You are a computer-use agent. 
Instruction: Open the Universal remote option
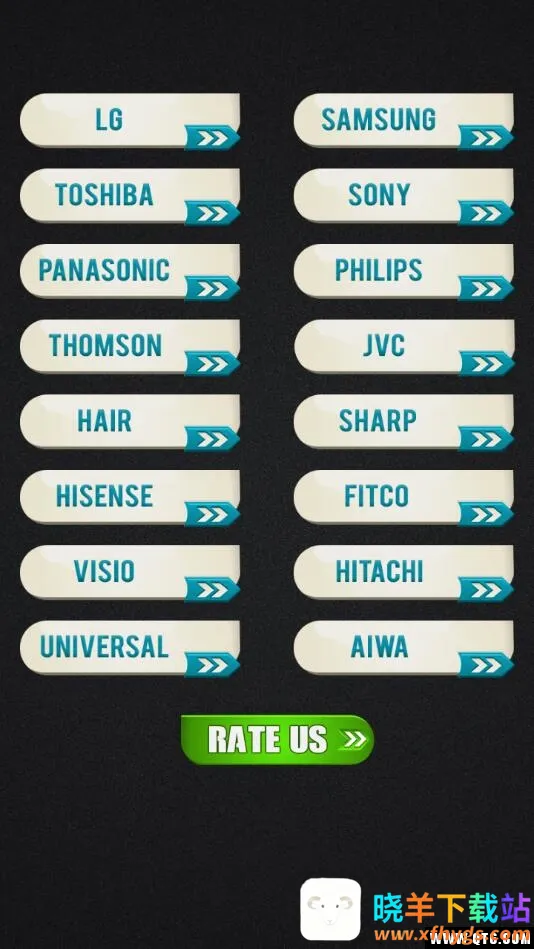[x=130, y=649]
